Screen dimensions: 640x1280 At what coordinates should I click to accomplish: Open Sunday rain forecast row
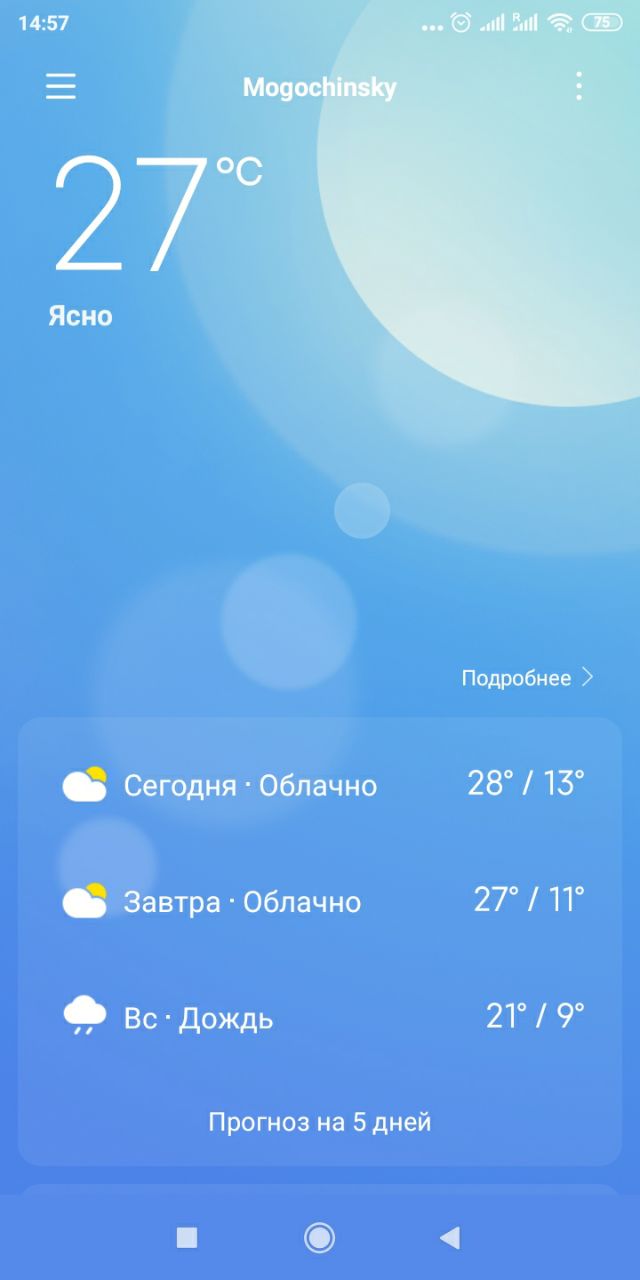coord(320,1017)
